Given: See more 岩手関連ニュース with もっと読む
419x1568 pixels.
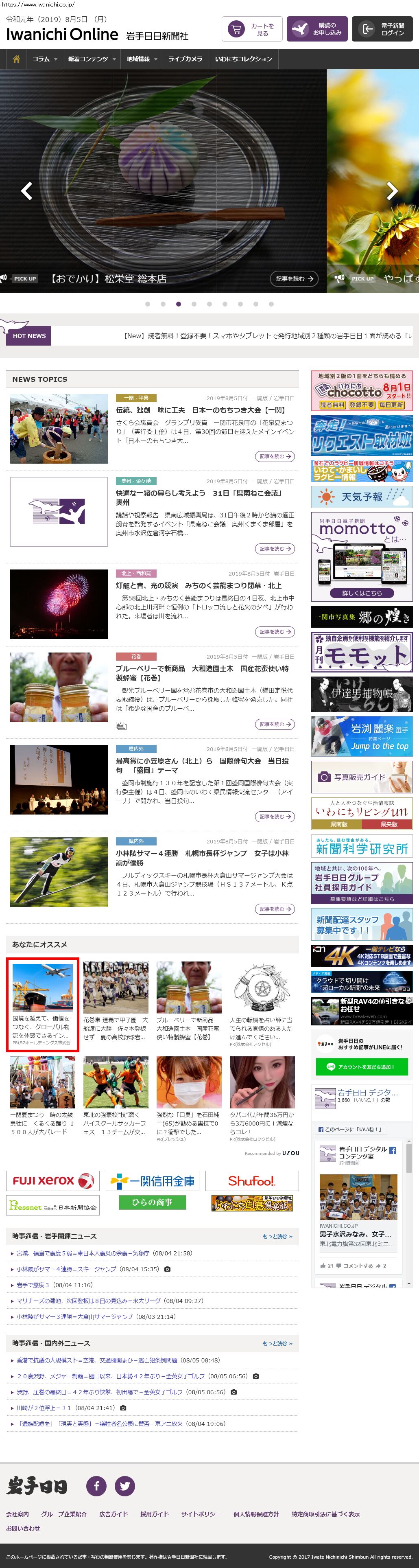Looking at the screenshot, I should 277,1236.
